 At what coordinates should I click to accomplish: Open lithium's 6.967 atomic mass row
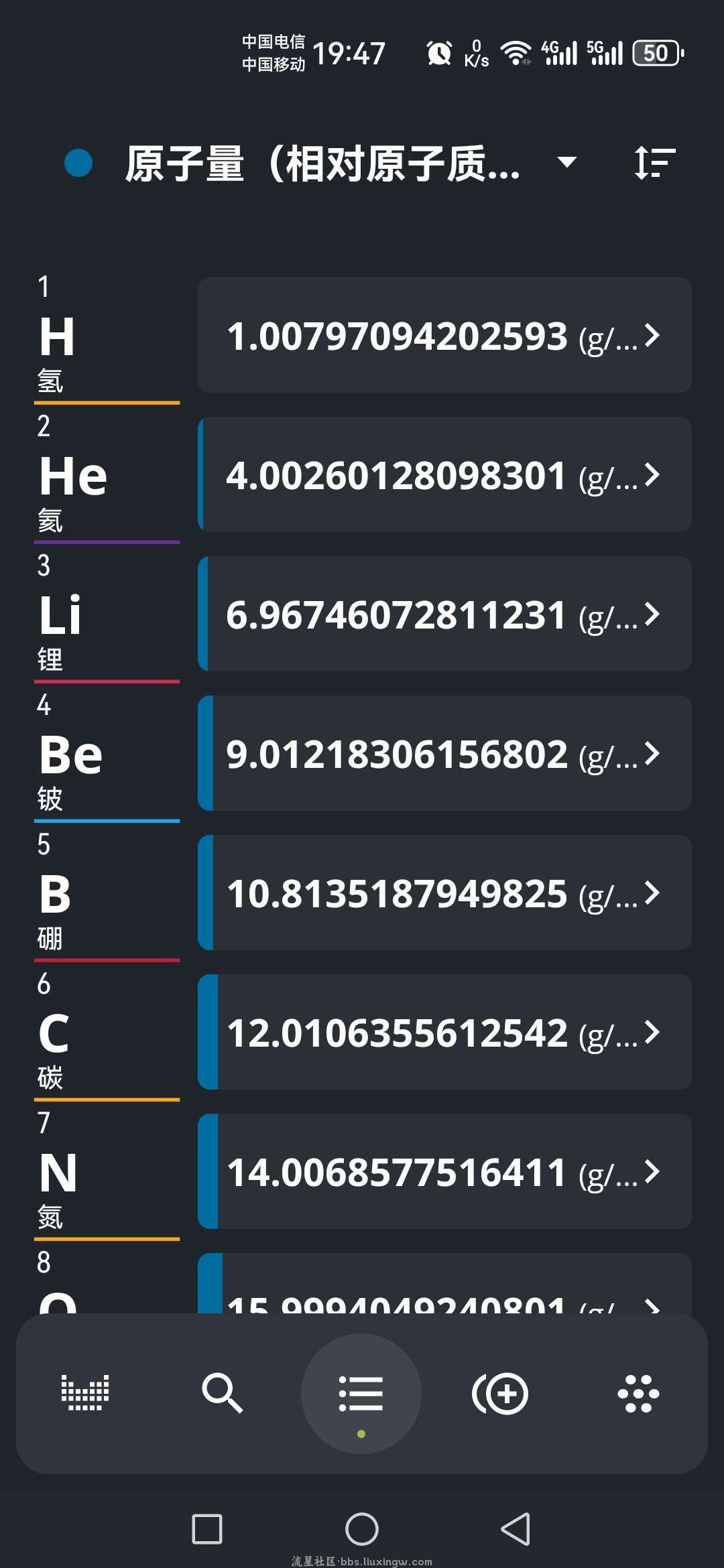(x=444, y=614)
